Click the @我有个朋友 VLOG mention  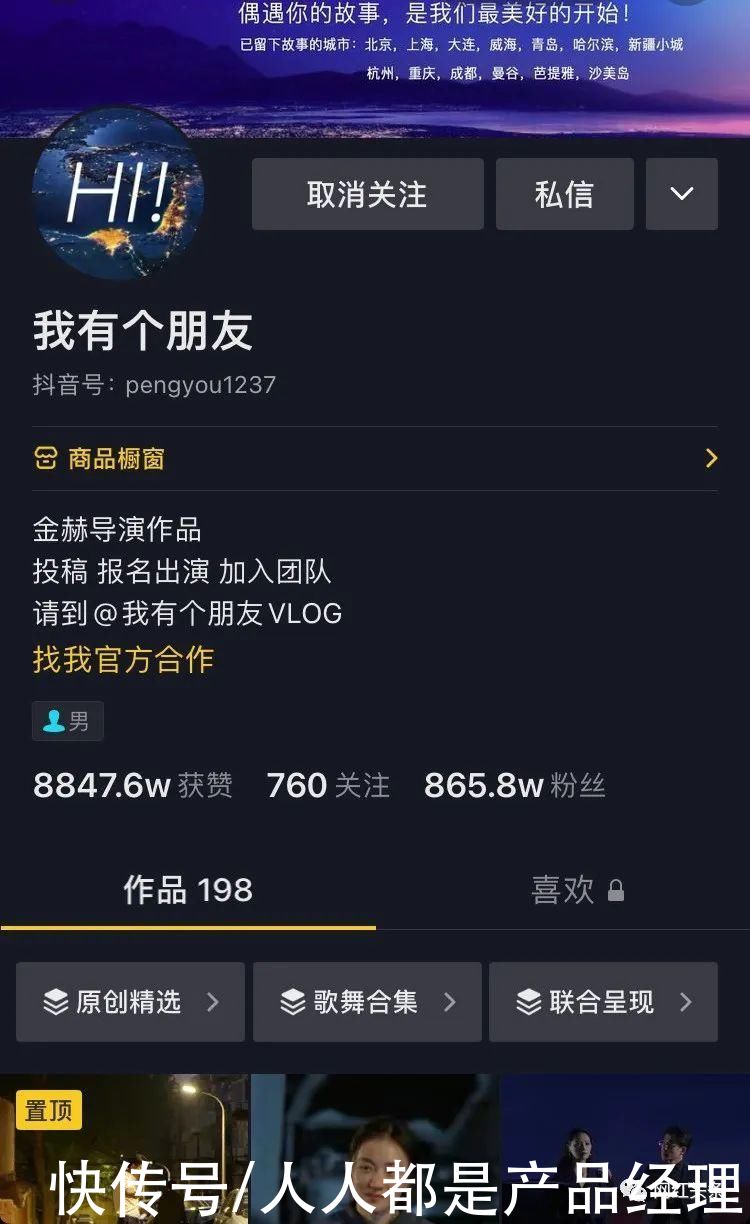coord(215,613)
